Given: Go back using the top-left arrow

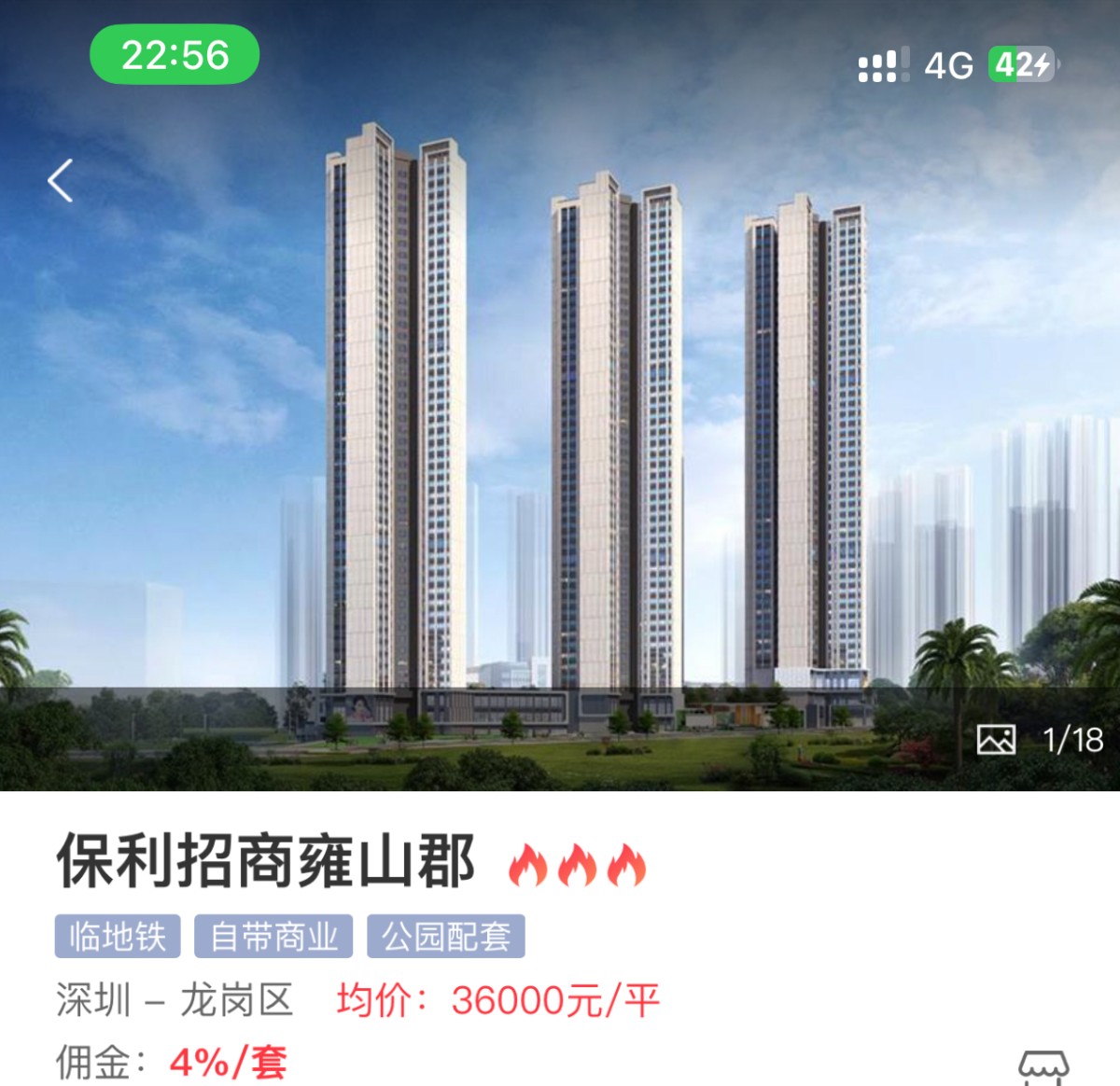Looking at the screenshot, I should click(x=62, y=181).
